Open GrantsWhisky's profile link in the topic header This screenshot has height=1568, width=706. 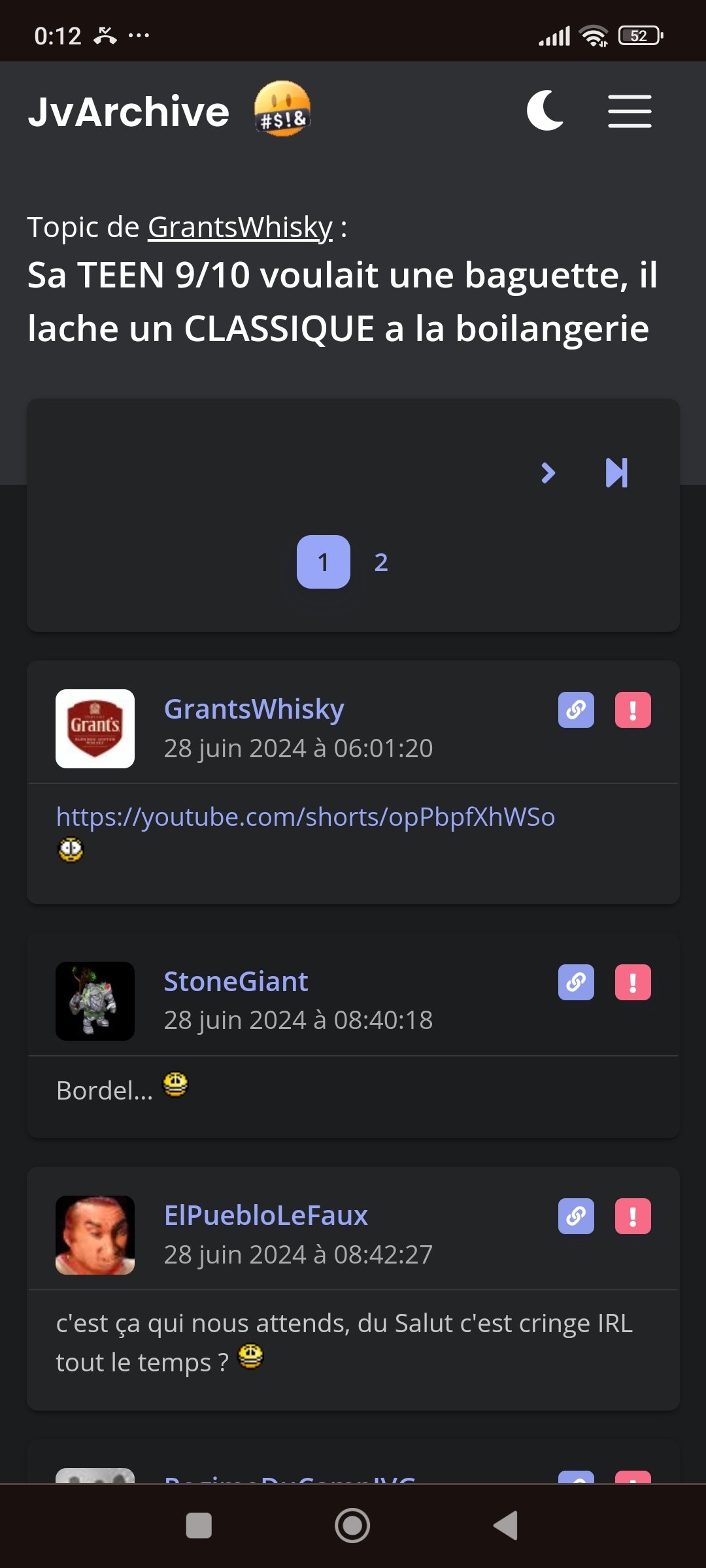(x=240, y=227)
